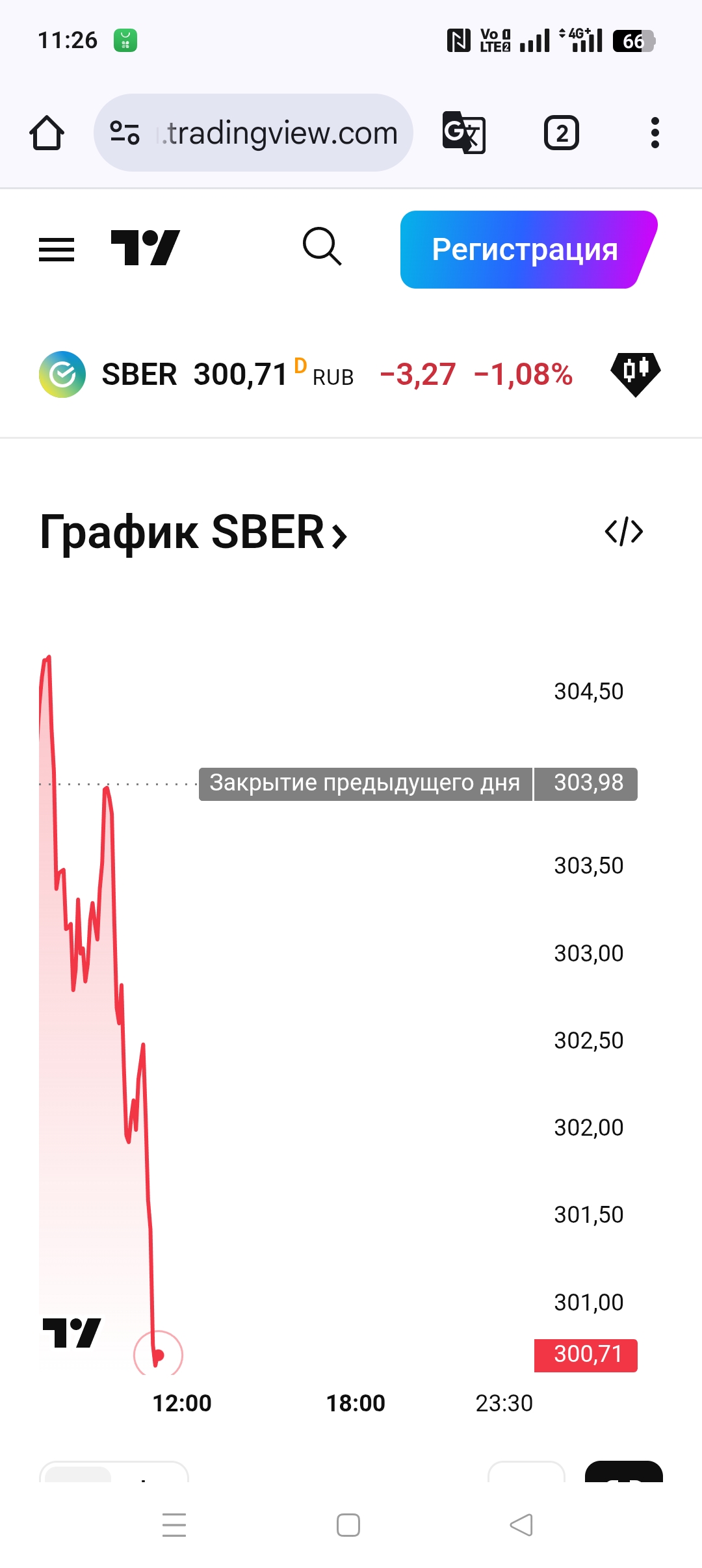The width and height of the screenshot is (702, 1568).
Task: Open the hamburger menu
Action: (57, 250)
